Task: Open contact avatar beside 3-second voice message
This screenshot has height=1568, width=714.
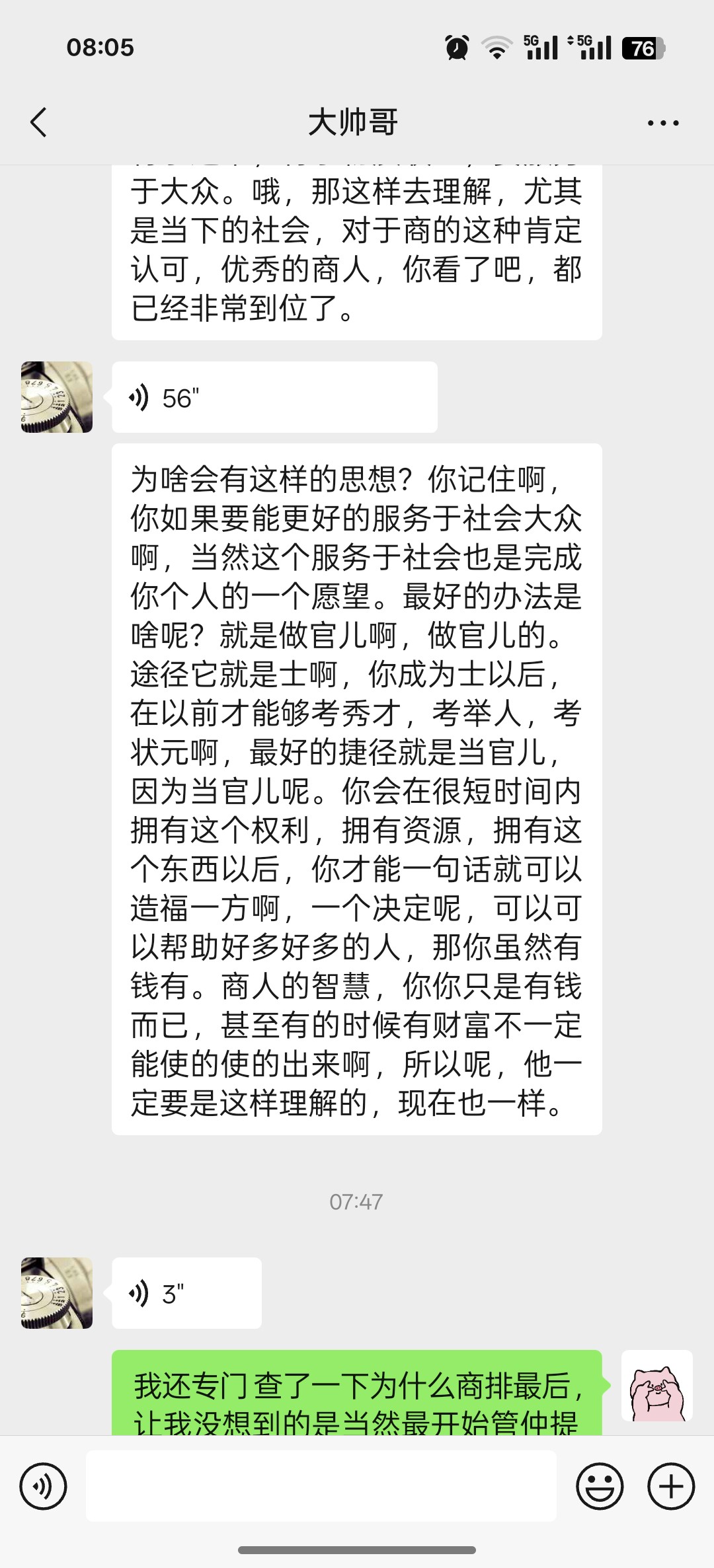Action: coord(57,1293)
